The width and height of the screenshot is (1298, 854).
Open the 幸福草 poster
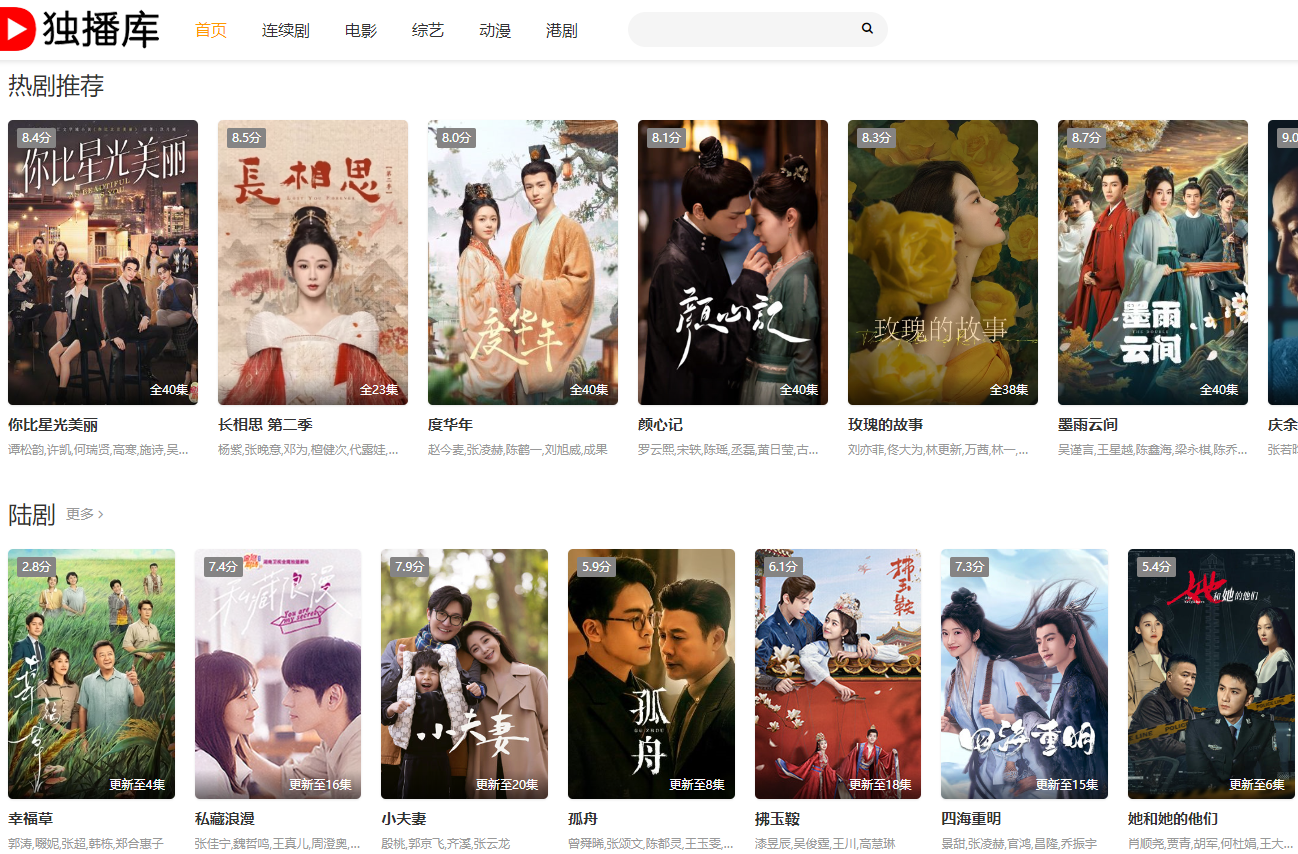[x=91, y=673]
